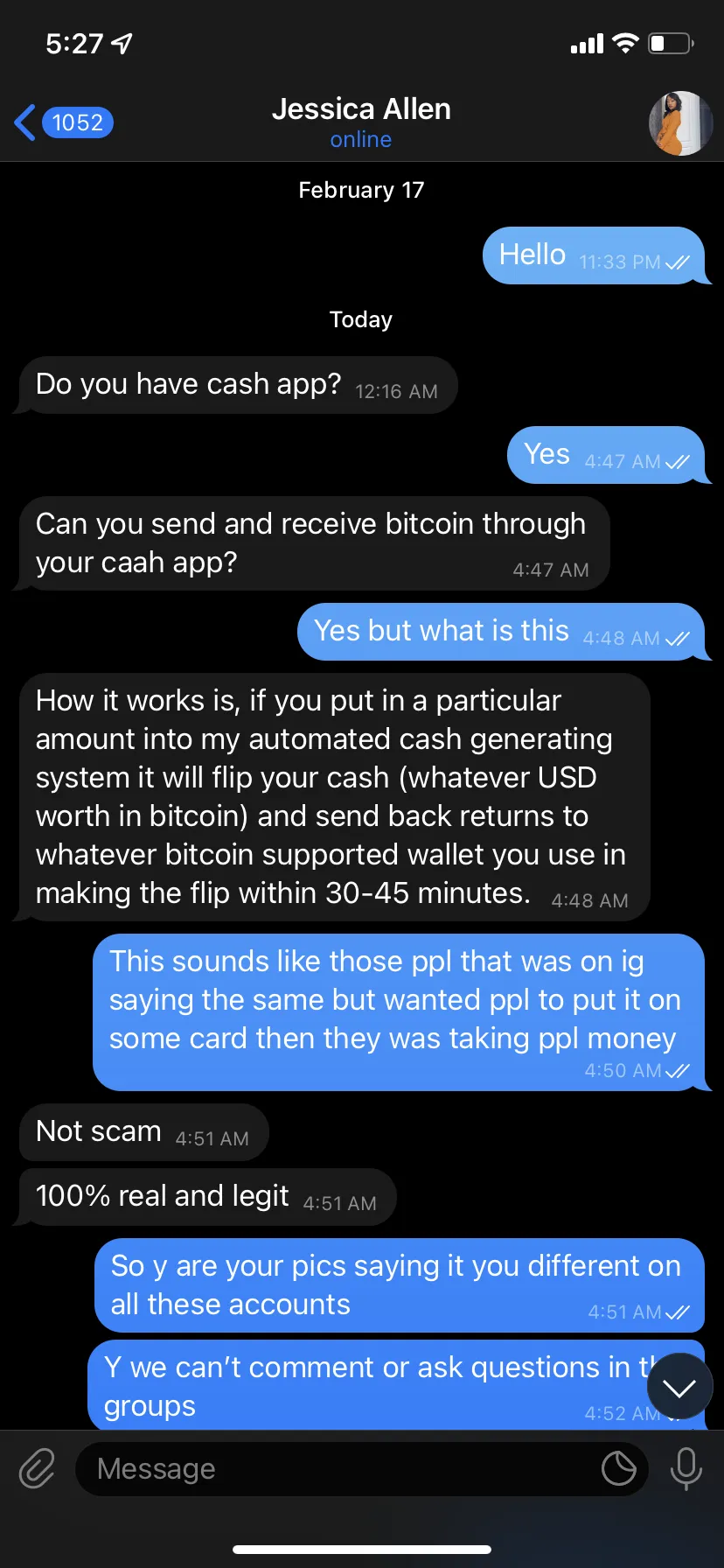Viewport: 724px width, 1568px height.
Task: Tap the microphone voice message button
Action: pyautogui.click(x=686, y=1468)
